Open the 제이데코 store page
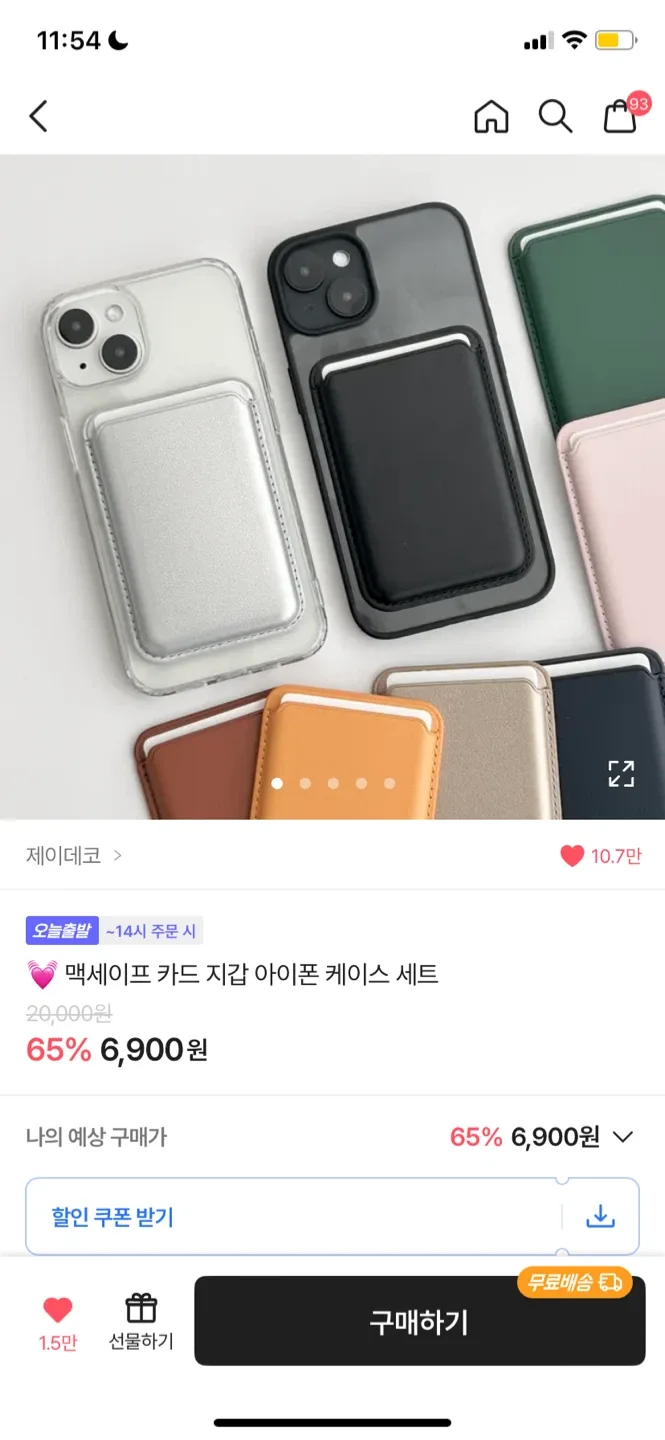 pyautogui.click(x=74, y=856)
